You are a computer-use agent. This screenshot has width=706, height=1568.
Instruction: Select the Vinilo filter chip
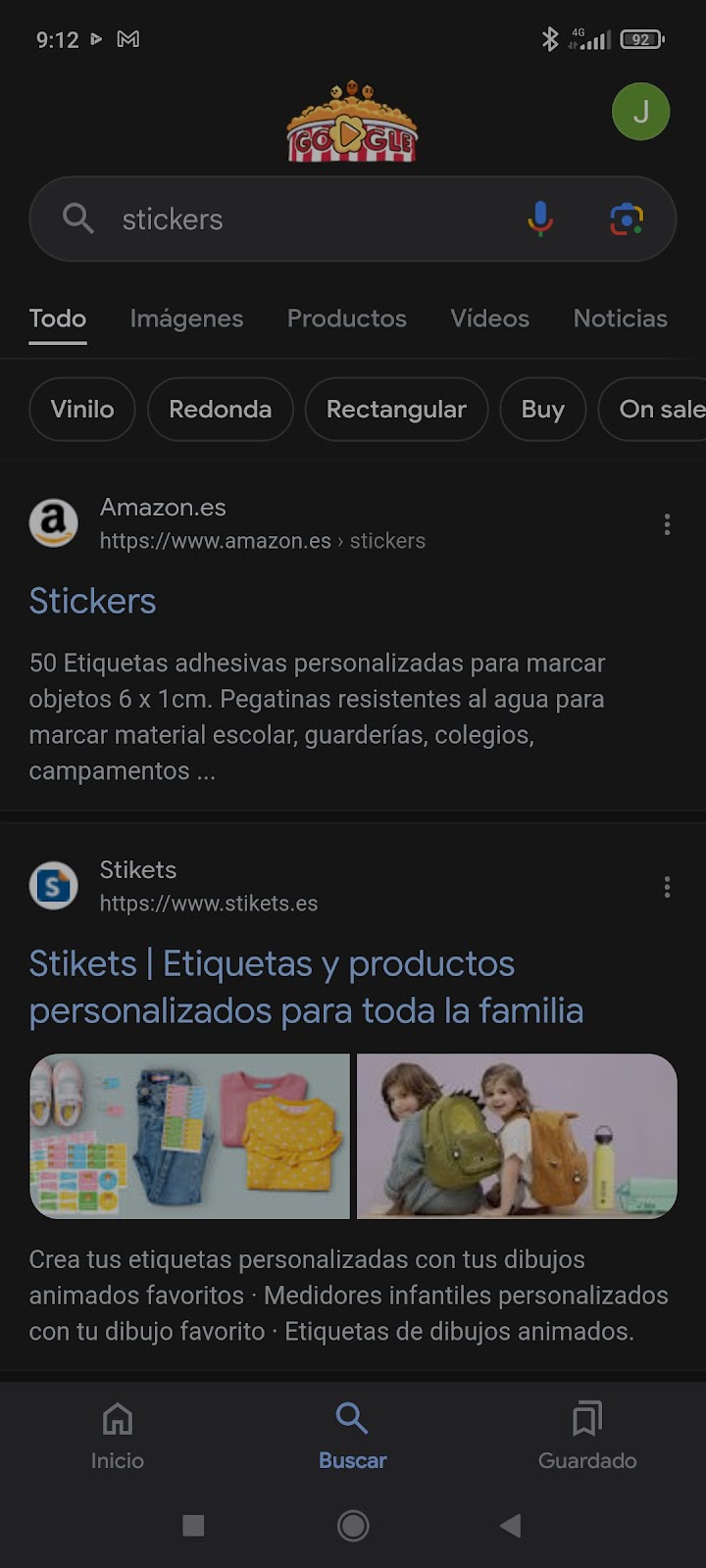click(x=82, y=409)
